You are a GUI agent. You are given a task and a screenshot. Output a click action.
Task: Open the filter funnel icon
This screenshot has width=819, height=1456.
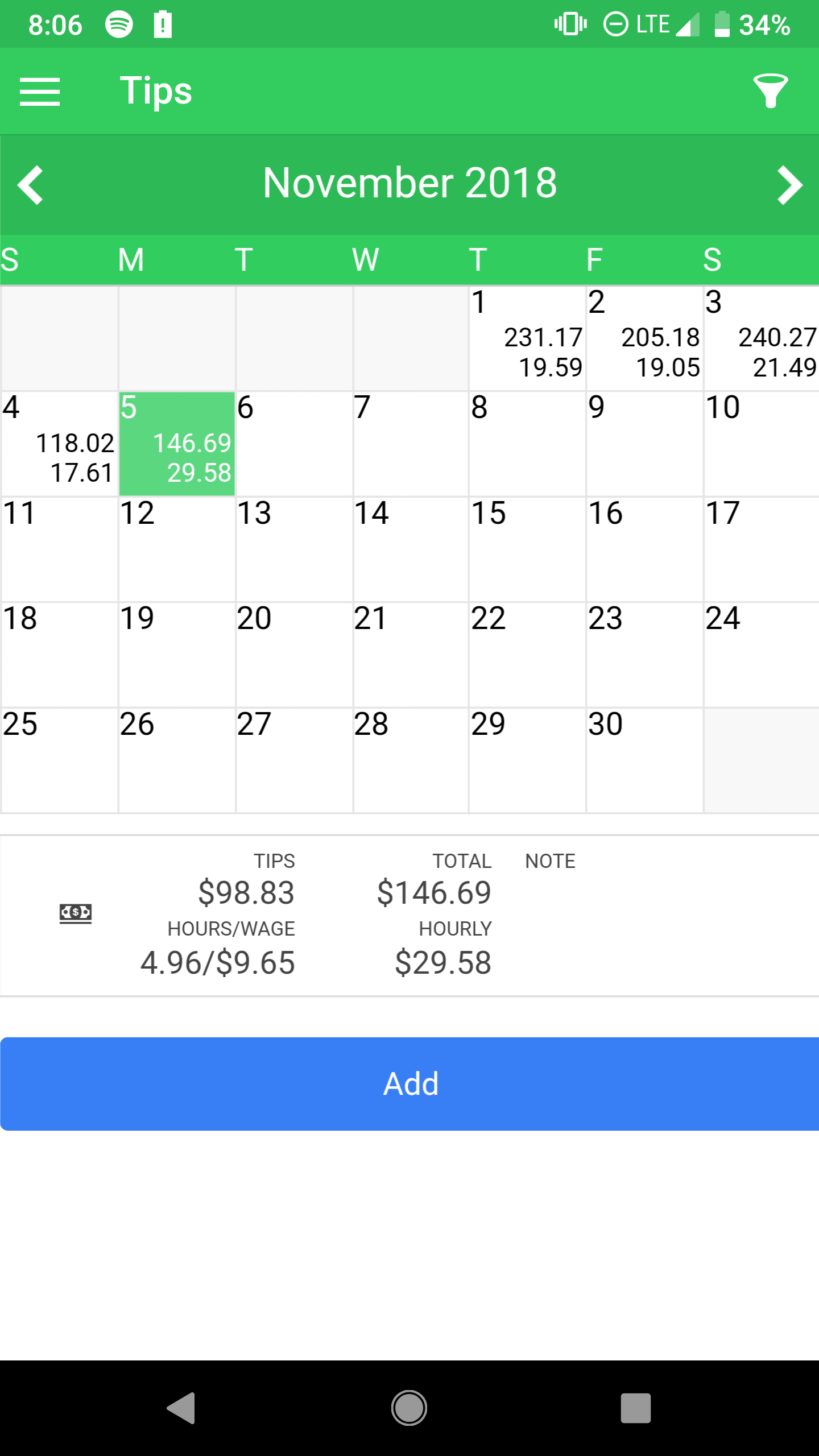point(771,91)
